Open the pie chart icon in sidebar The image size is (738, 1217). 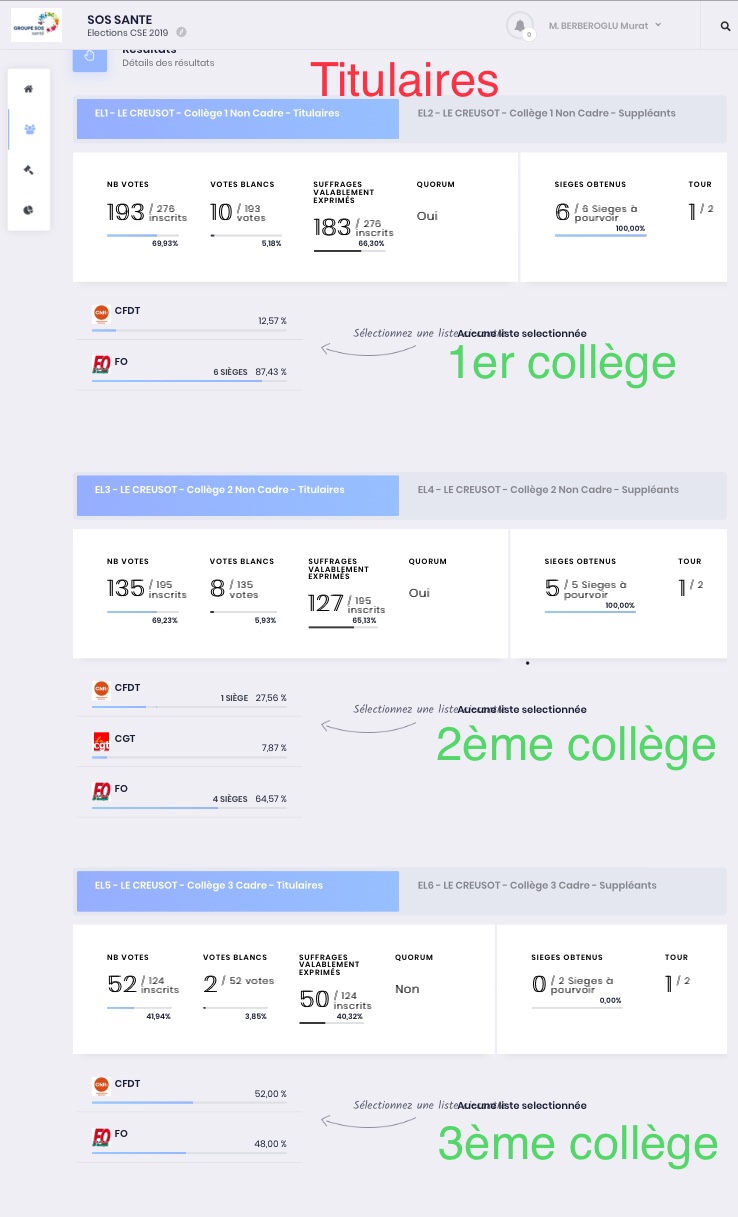[x=29, y=210]
